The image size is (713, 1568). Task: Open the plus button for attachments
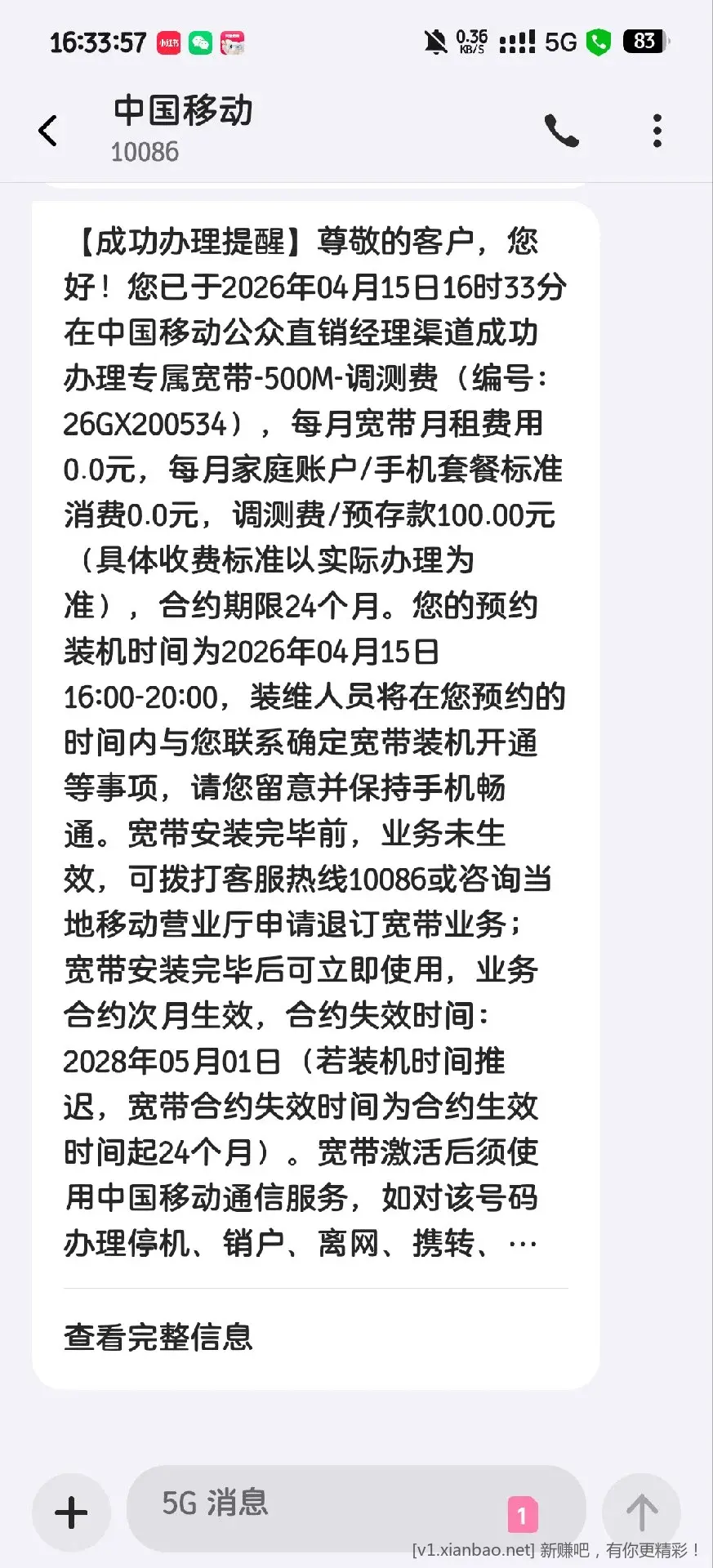(69, 1512)
